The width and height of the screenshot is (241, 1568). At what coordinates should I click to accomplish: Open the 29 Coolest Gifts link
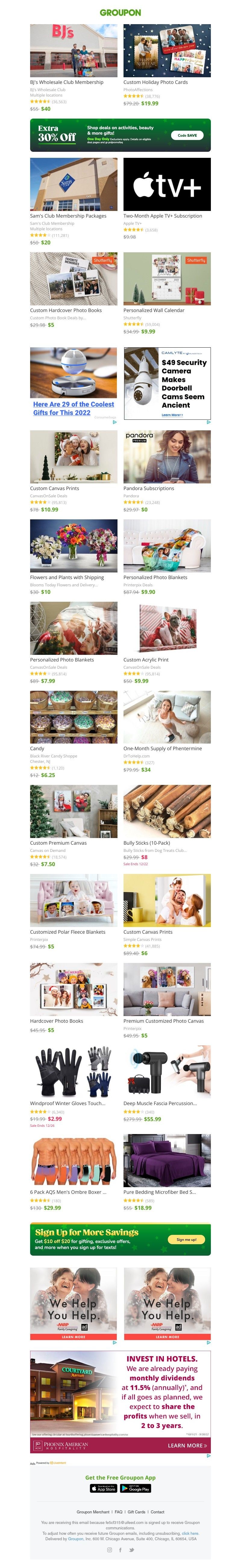click(74, 408)
